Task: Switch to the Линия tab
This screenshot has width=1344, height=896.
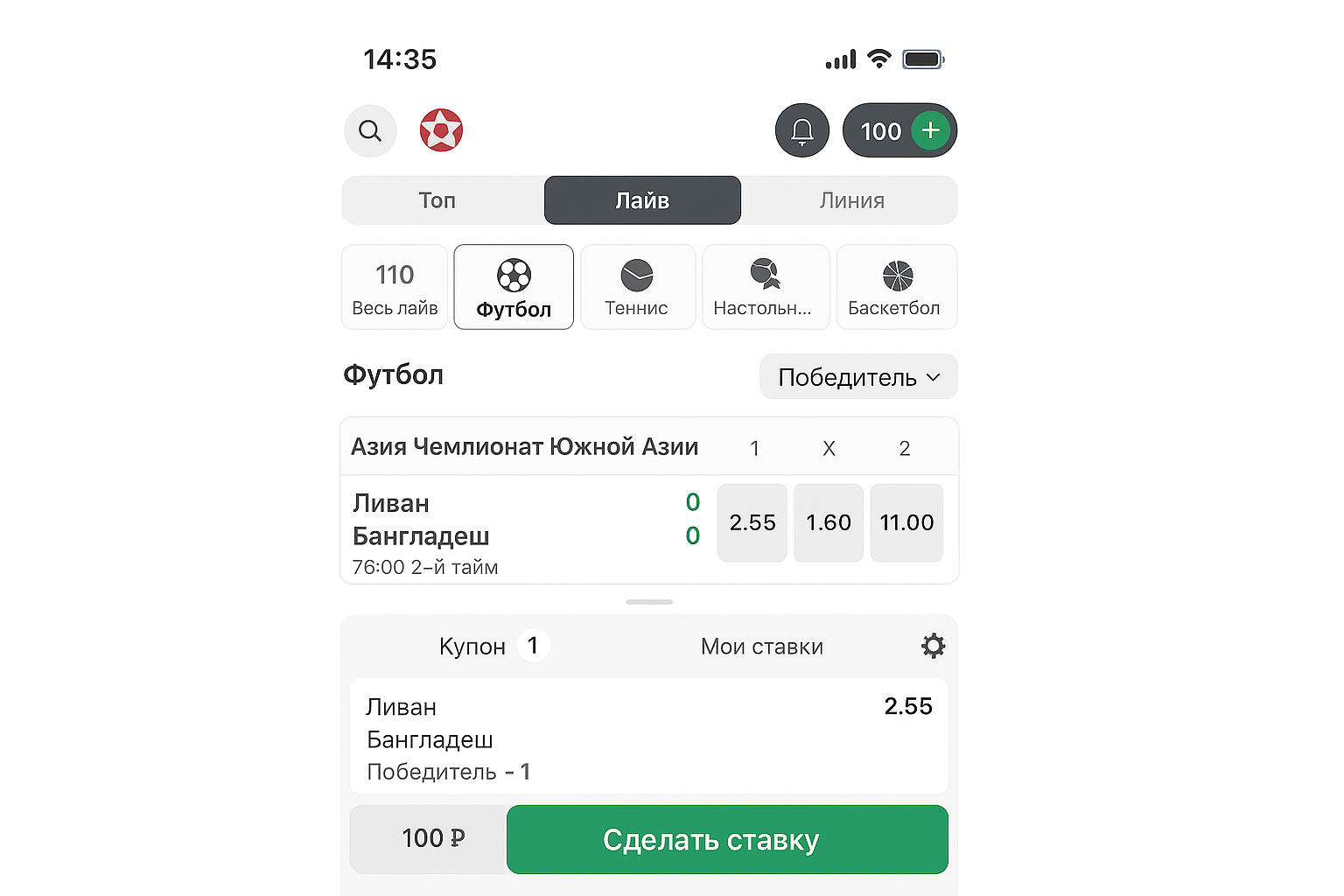Action: (851, 200)
